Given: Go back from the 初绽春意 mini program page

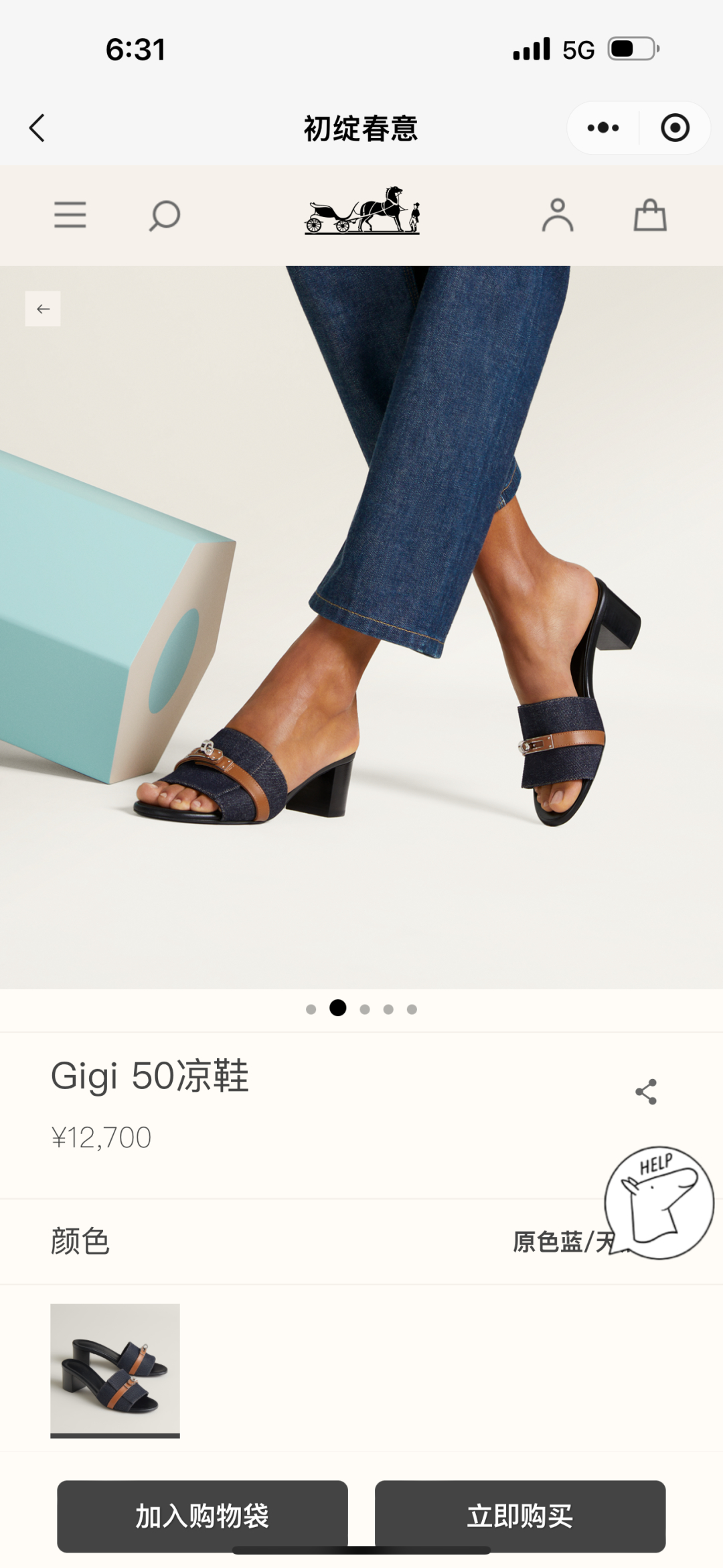Looking at the screenshot, I should point(37,128).
